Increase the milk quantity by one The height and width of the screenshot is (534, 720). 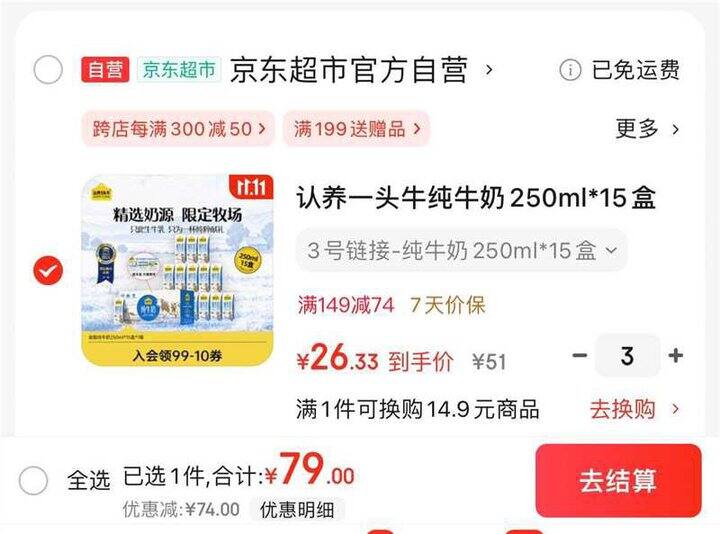tap(675, 355)
